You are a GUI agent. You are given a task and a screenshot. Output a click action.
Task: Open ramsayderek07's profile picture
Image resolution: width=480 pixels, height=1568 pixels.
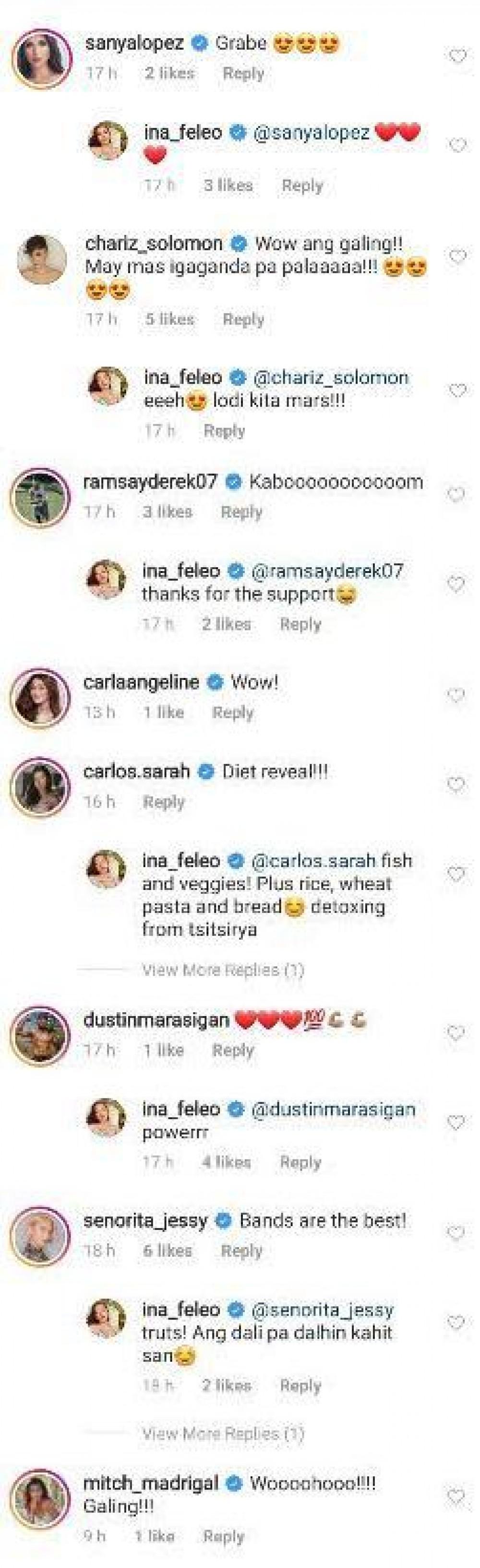(40, 497)
